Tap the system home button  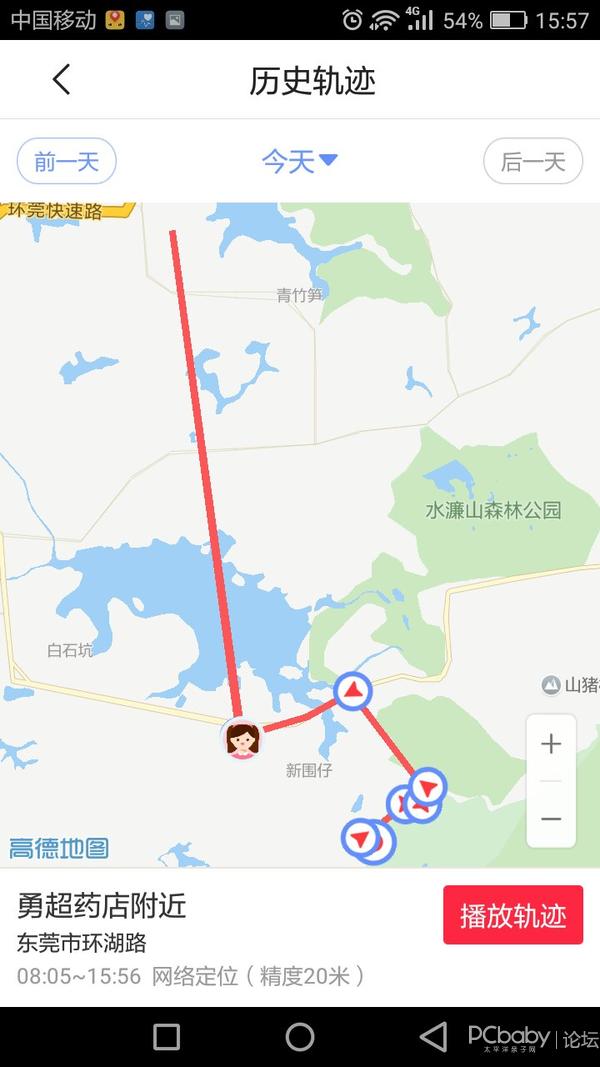[x=300, y=1037]
